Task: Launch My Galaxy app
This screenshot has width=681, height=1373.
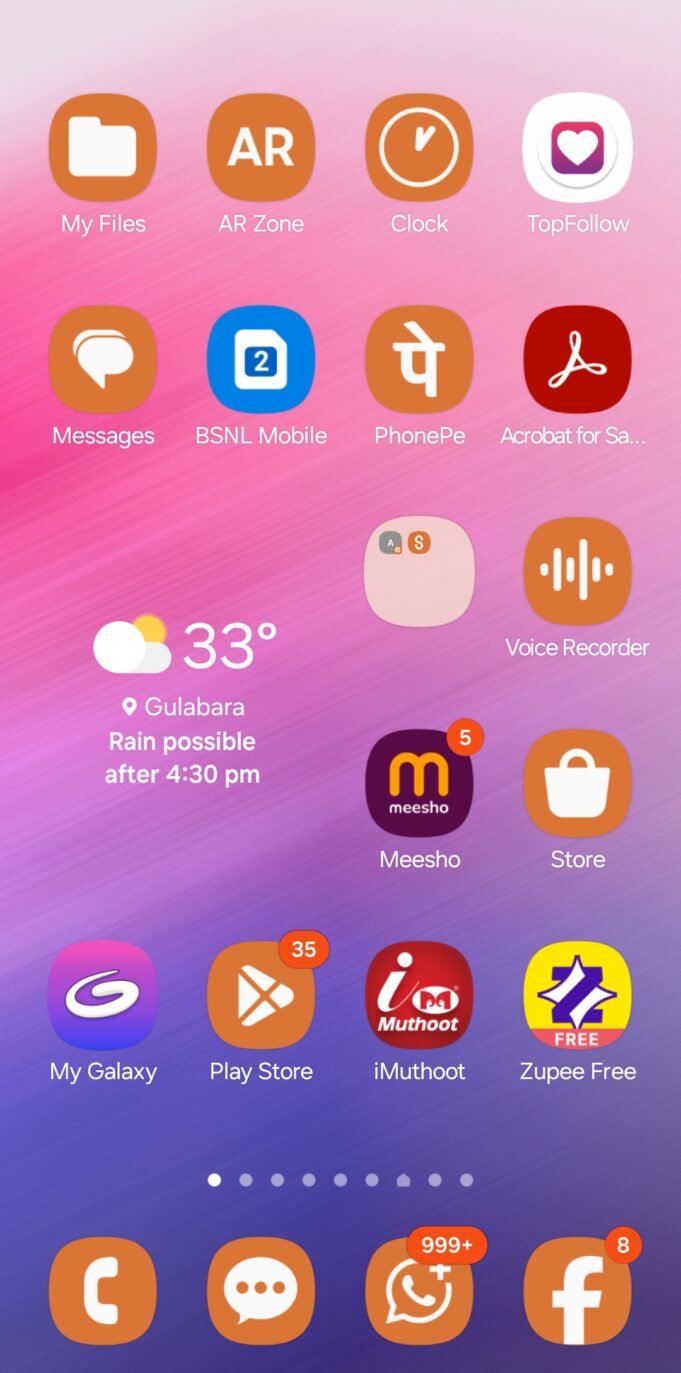Action: point(103,996)
